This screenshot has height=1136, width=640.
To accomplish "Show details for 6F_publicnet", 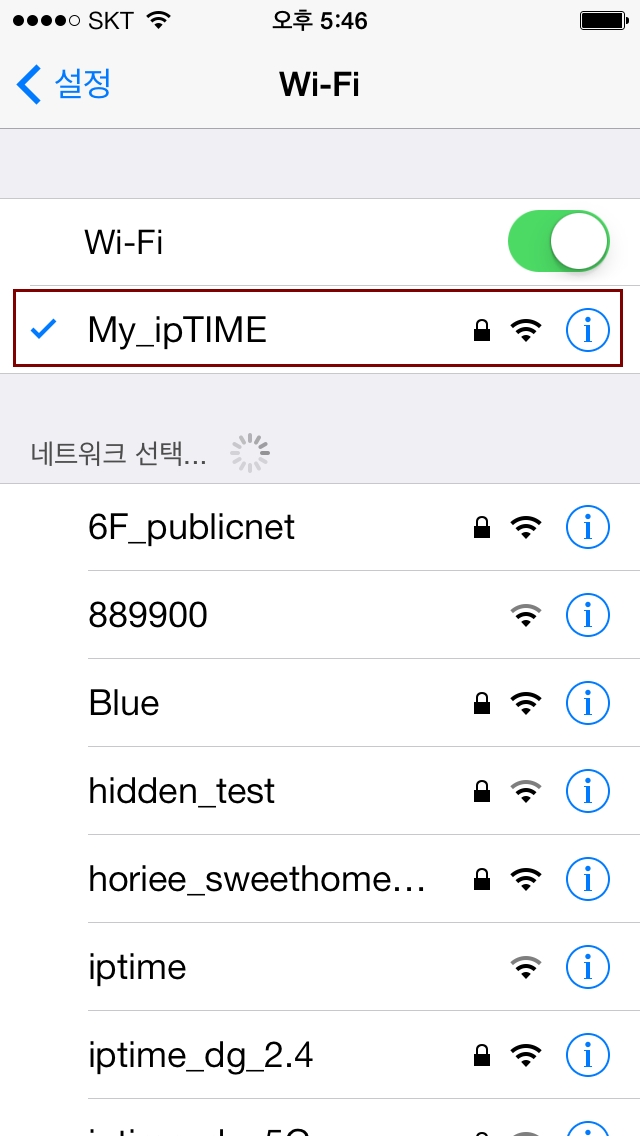I will (x=587, y=527).
